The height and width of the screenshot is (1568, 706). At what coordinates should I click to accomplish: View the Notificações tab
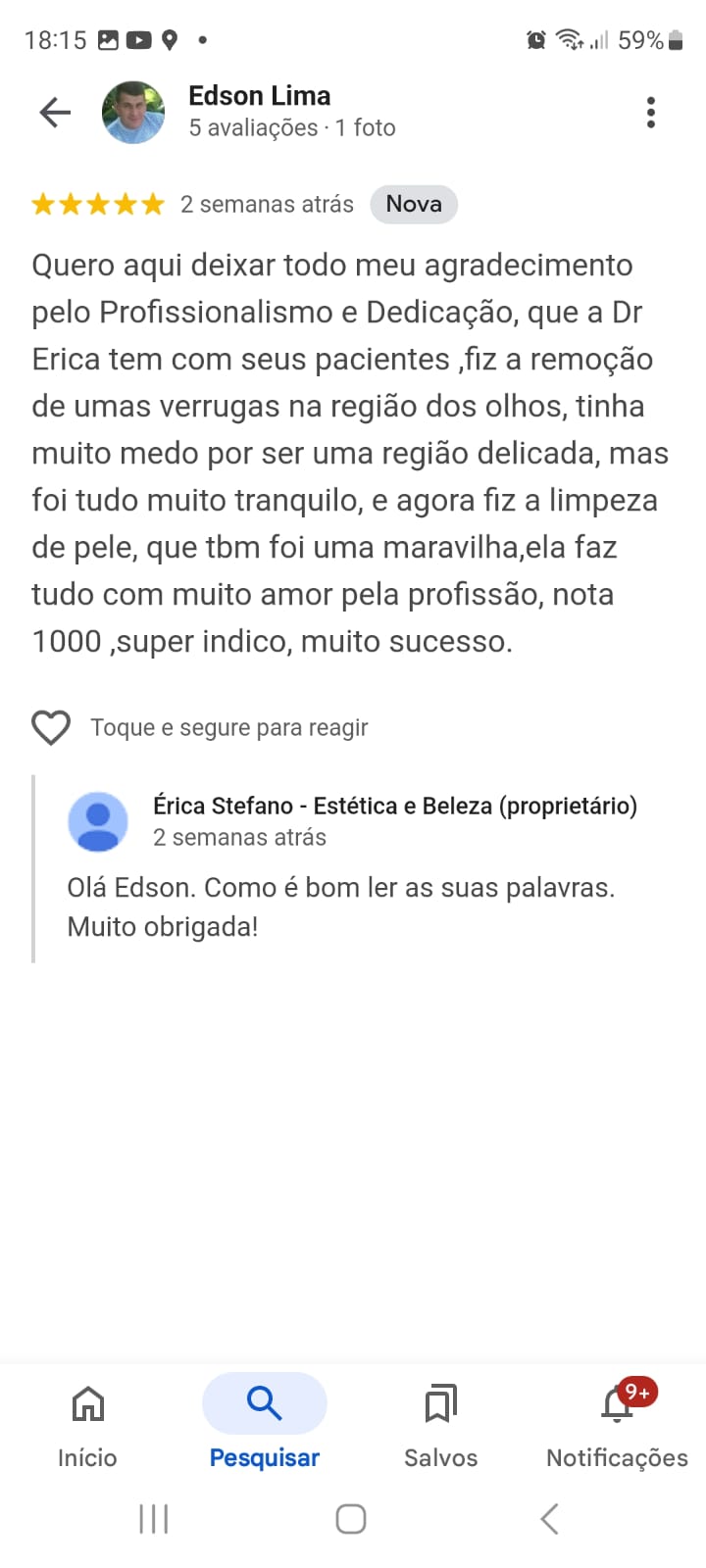click(617, 1426)
